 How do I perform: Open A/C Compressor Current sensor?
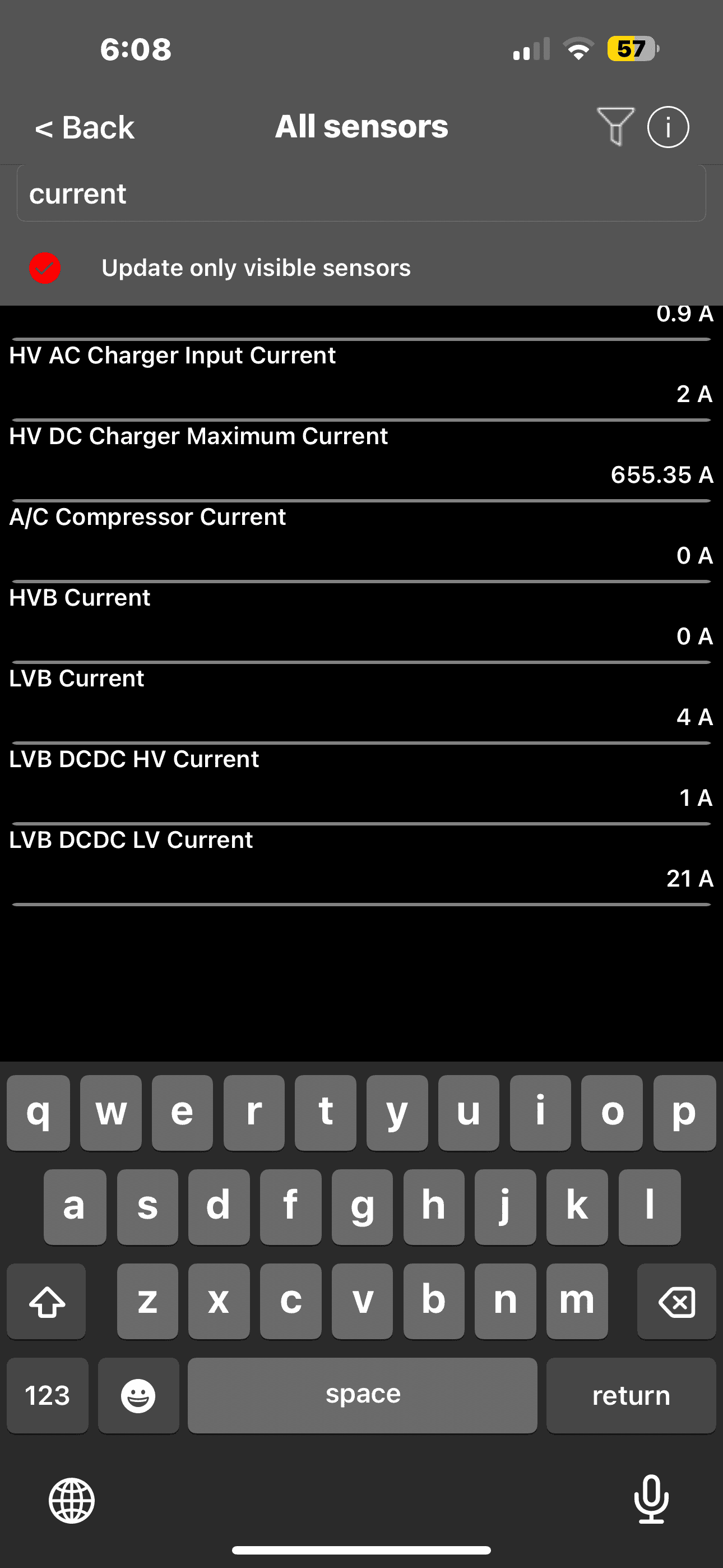pyautogui.click(x=361, y=536)
